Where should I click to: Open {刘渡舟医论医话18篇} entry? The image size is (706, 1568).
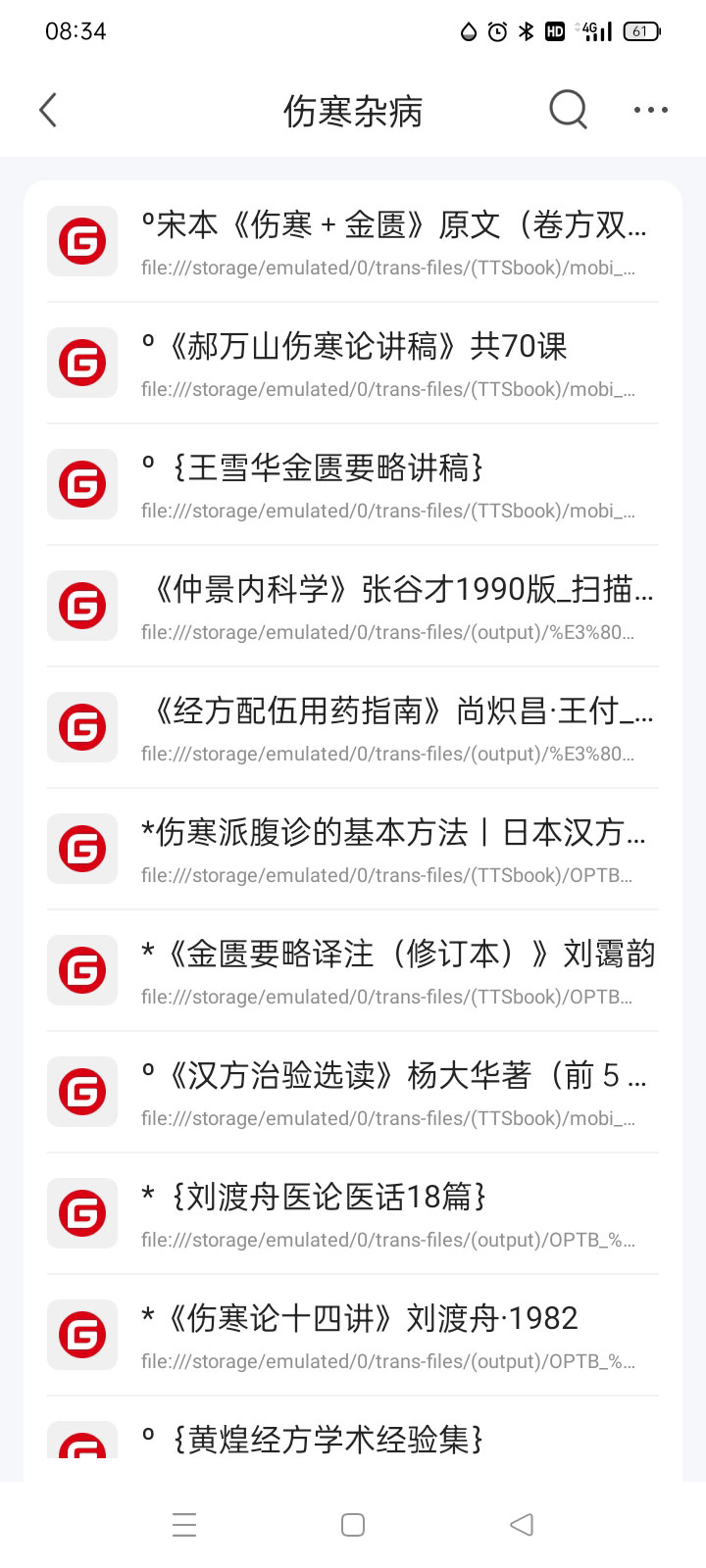coord(392,1213)
